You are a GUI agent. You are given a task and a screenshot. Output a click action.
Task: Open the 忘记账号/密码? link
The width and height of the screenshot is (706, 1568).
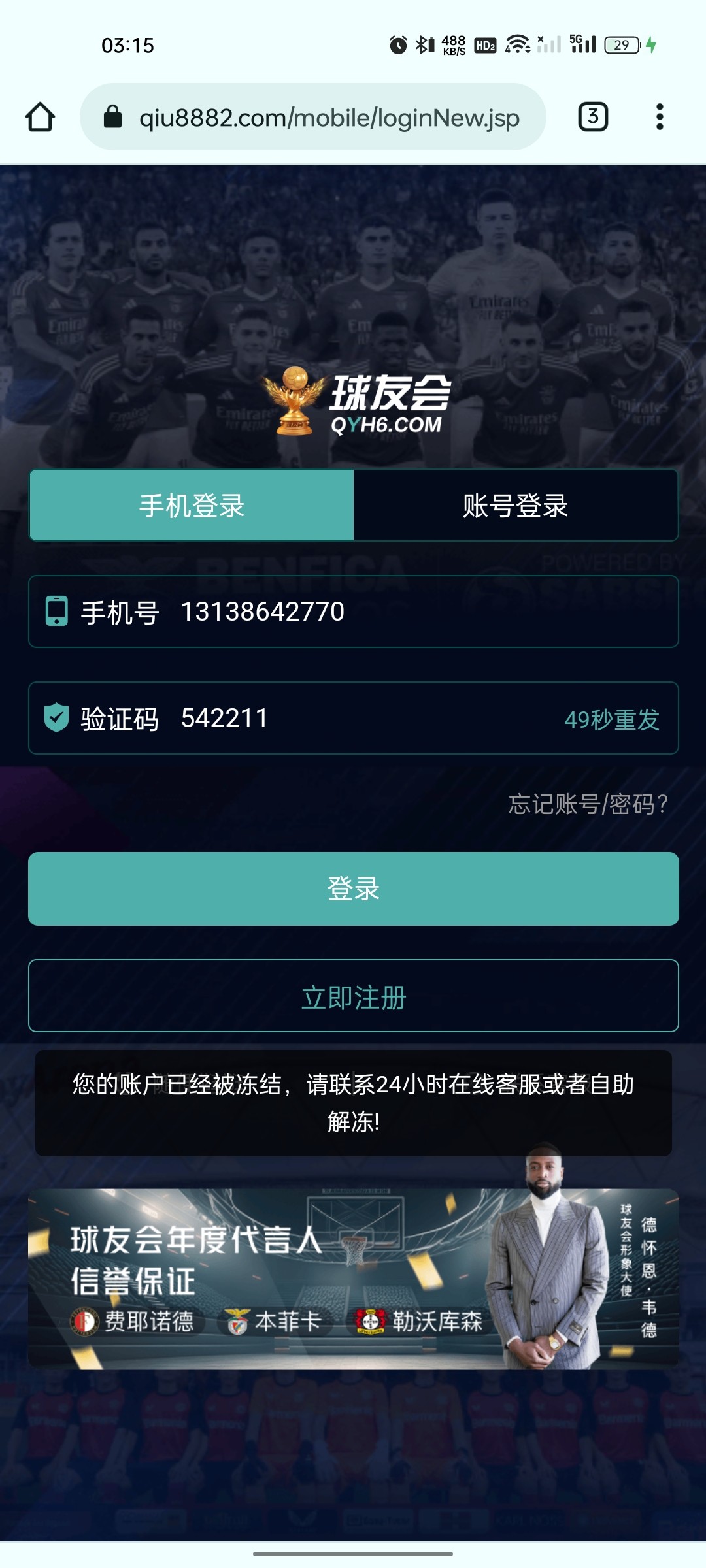tap(588, 804)
